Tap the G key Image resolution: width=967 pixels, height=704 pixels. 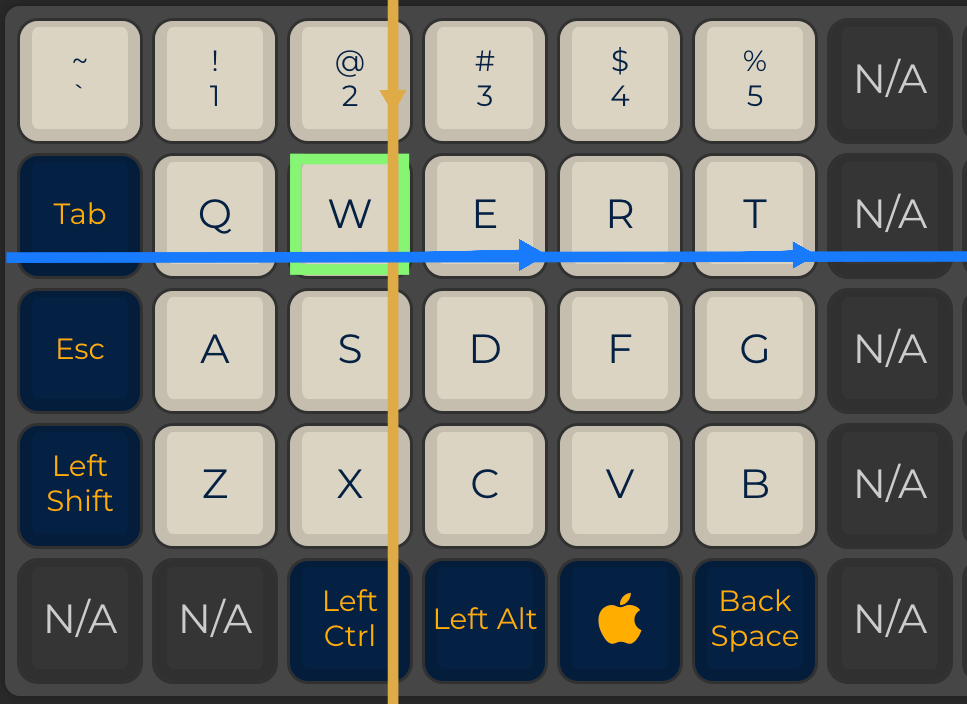point(755,349)
